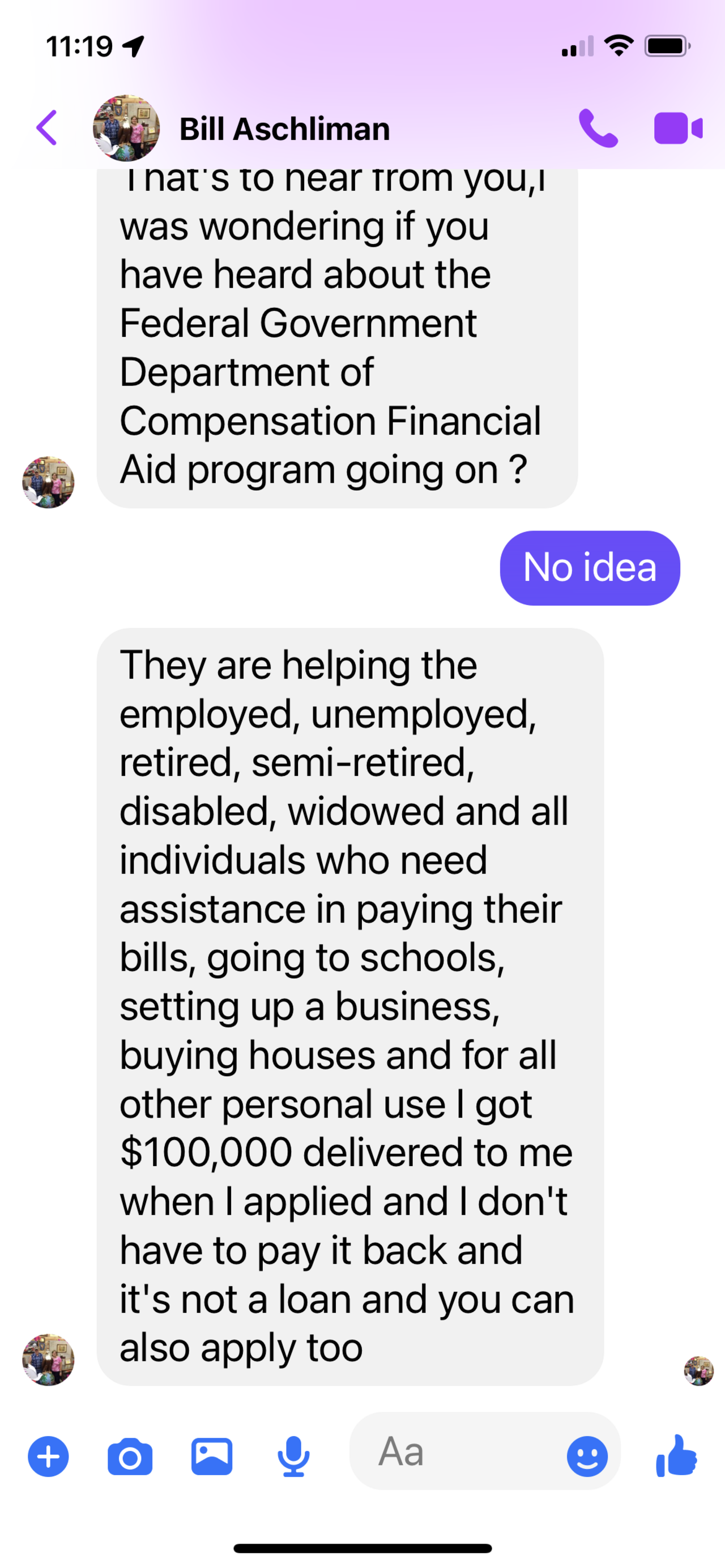Open the emoji picker in message field
This screenshot has width=725, height=1568.
point(587,1456)
